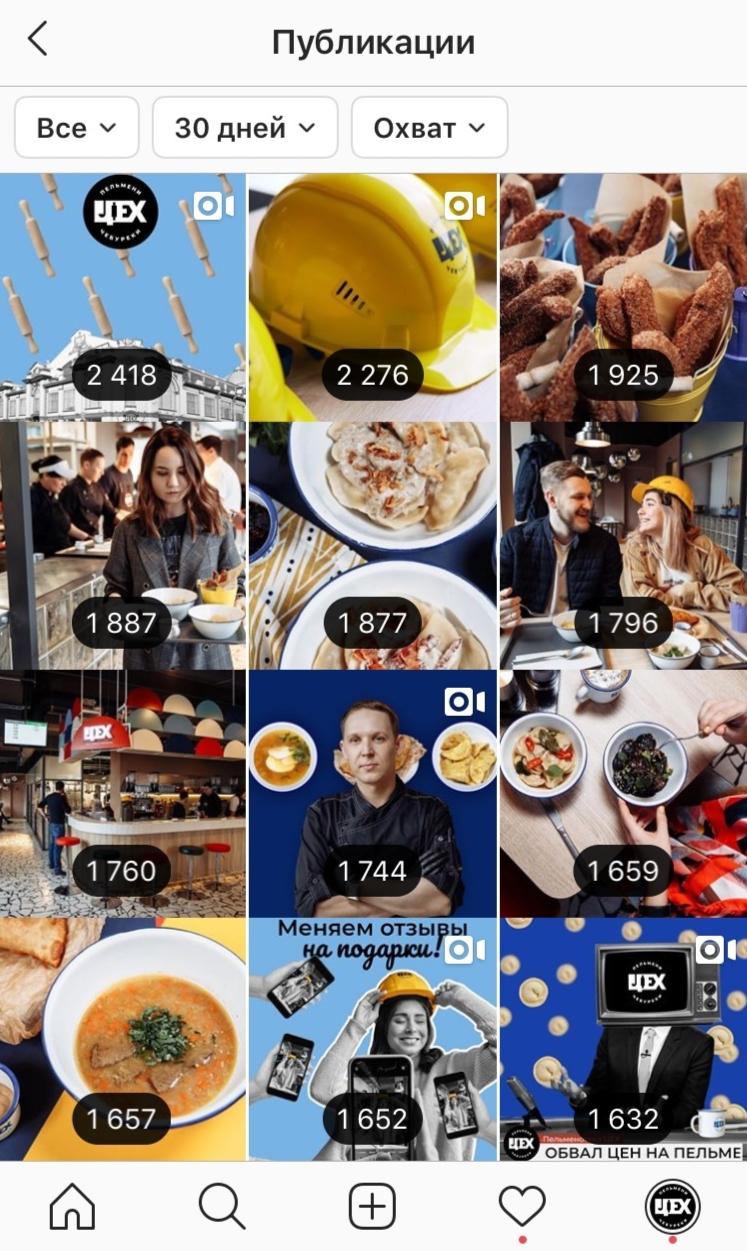Open the TV head video with 1 632

(623, 1040)
